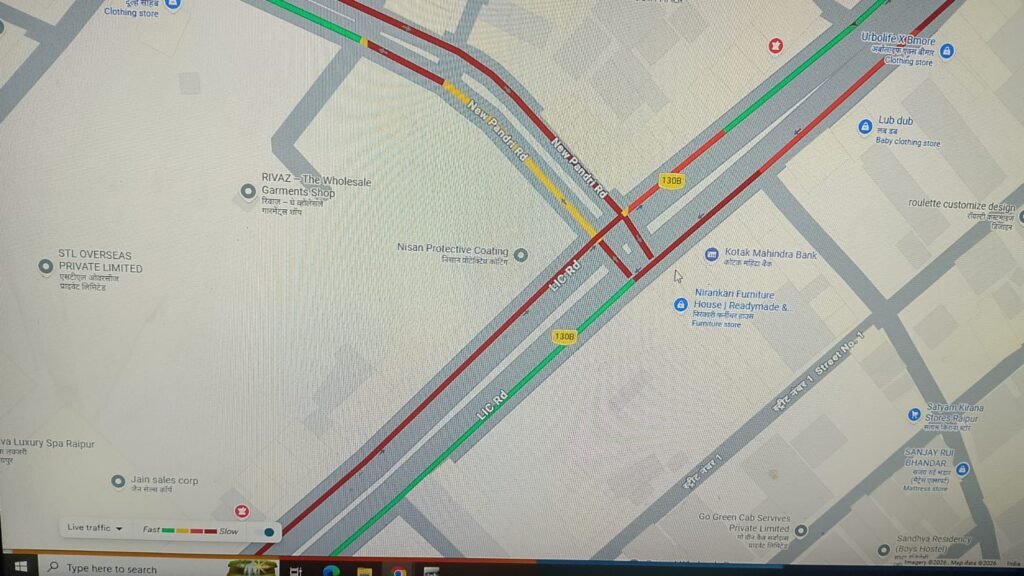1024x576 pixels.
Task: Select the STL Overseas Private Limited marker
Action: coord(45,266)
